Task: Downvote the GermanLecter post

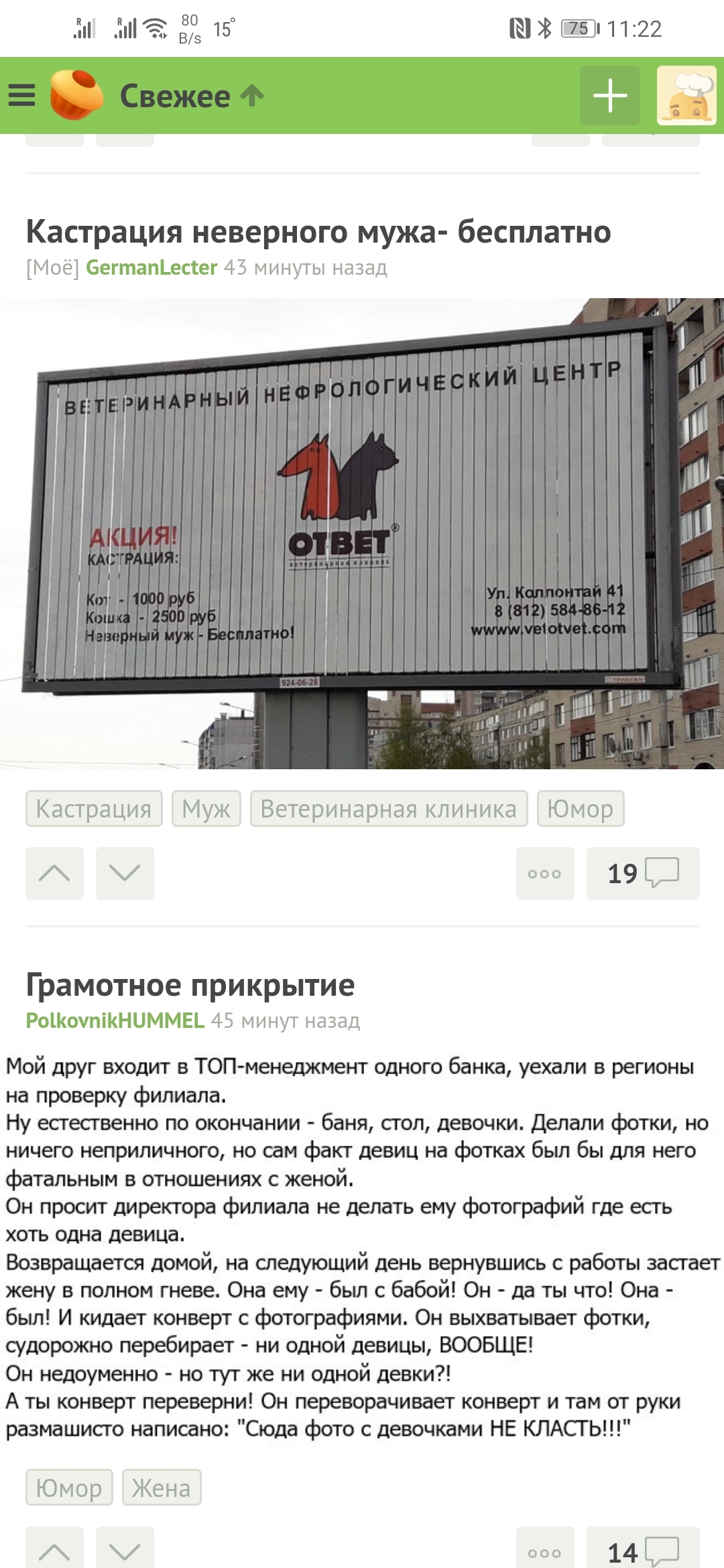Action: tap(125, 873)
